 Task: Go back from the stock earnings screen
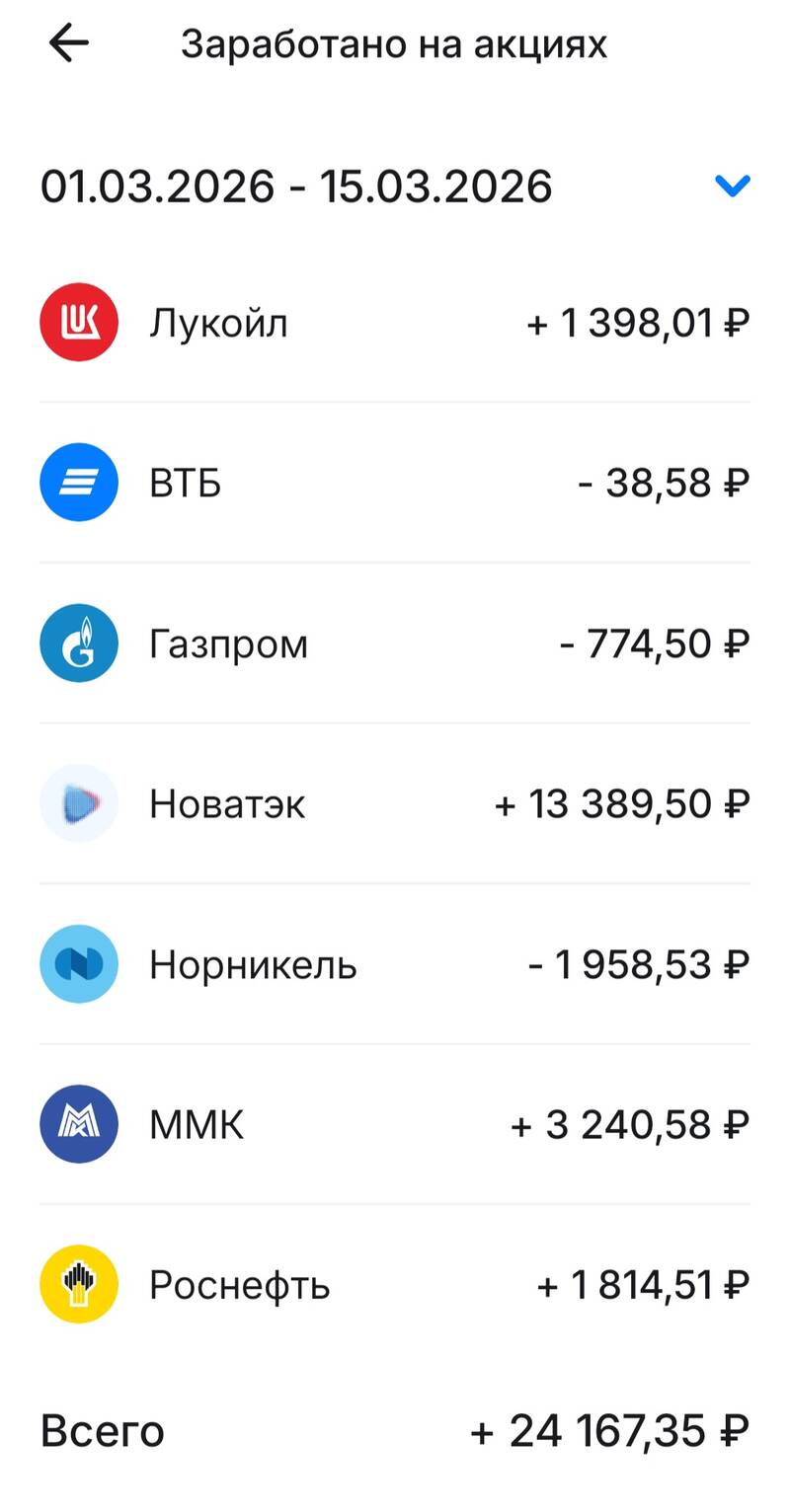tap(68, 43)
